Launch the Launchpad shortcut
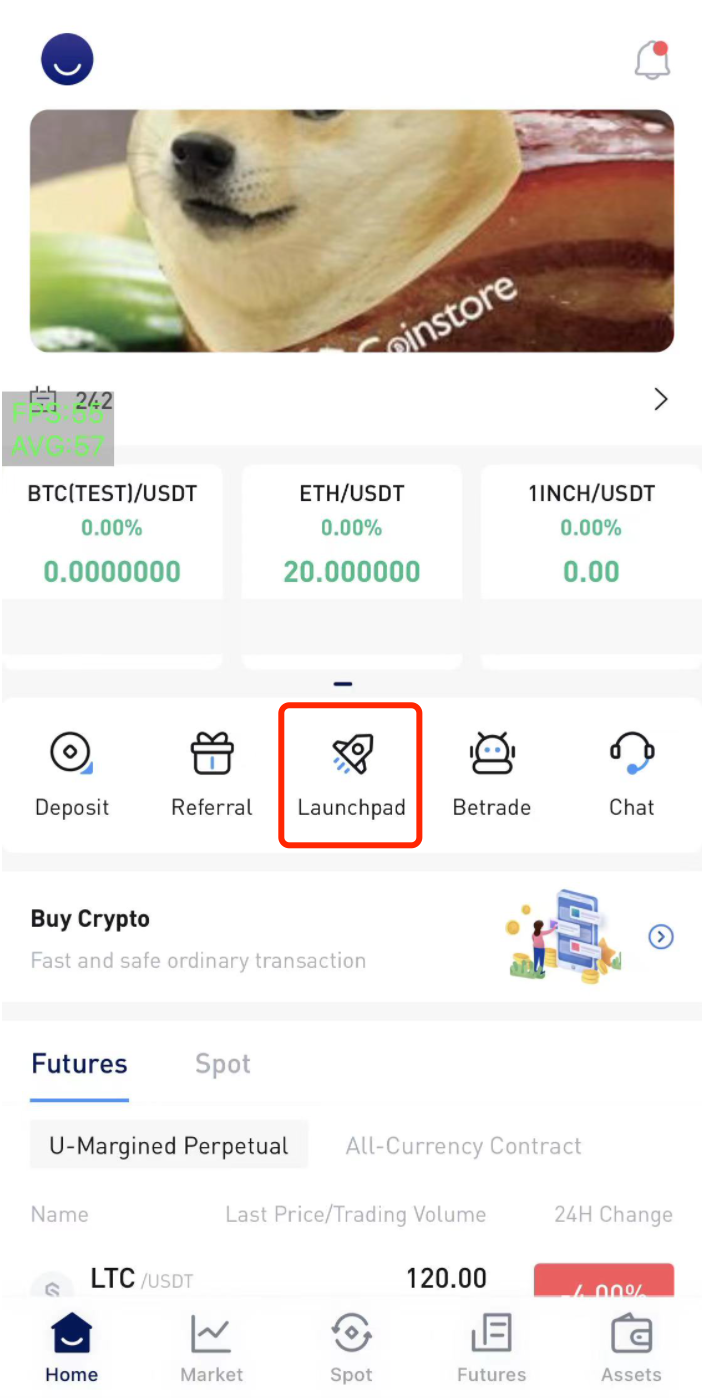 351,775
